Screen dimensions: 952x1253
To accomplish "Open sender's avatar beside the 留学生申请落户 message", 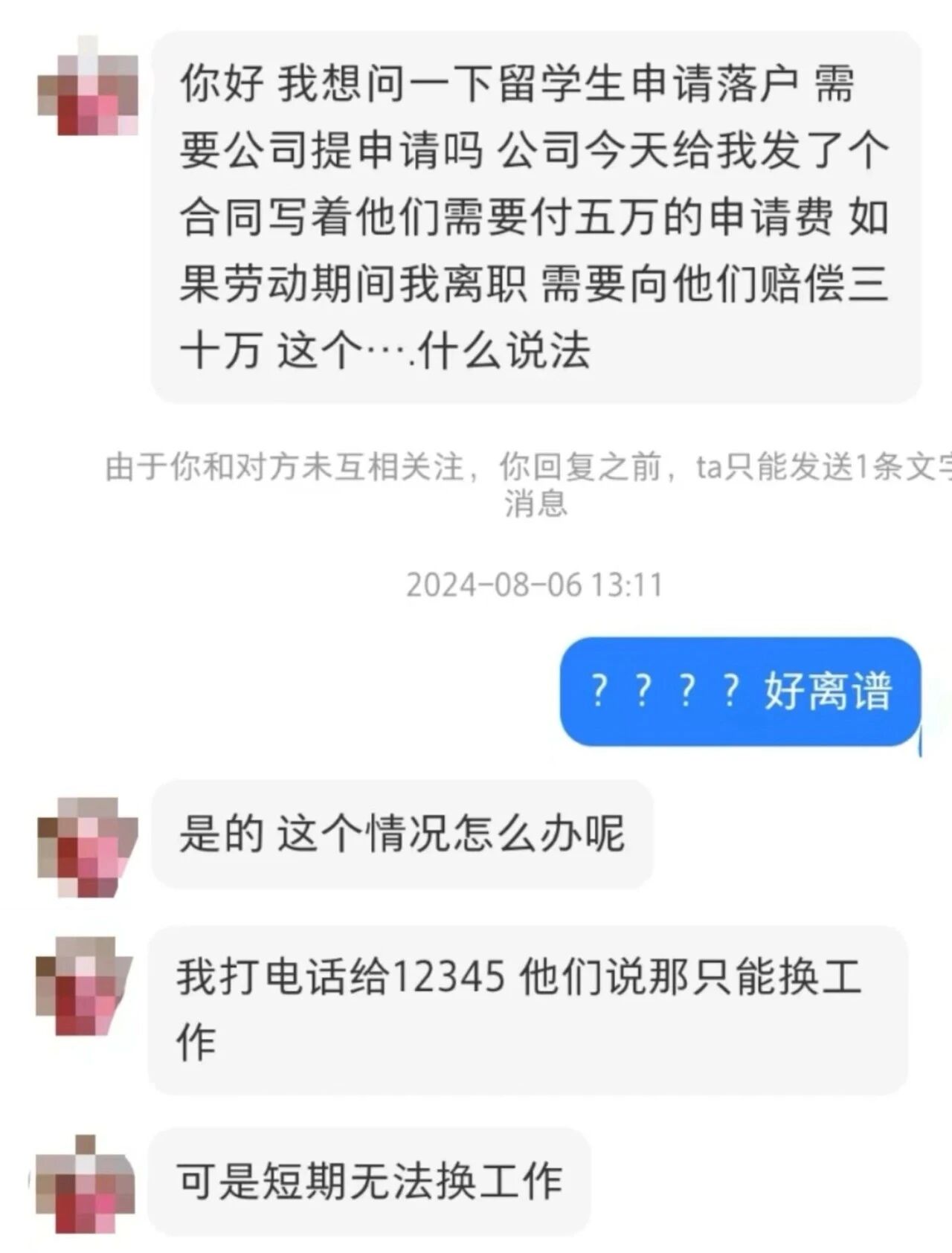I will (x=88, y=88).
